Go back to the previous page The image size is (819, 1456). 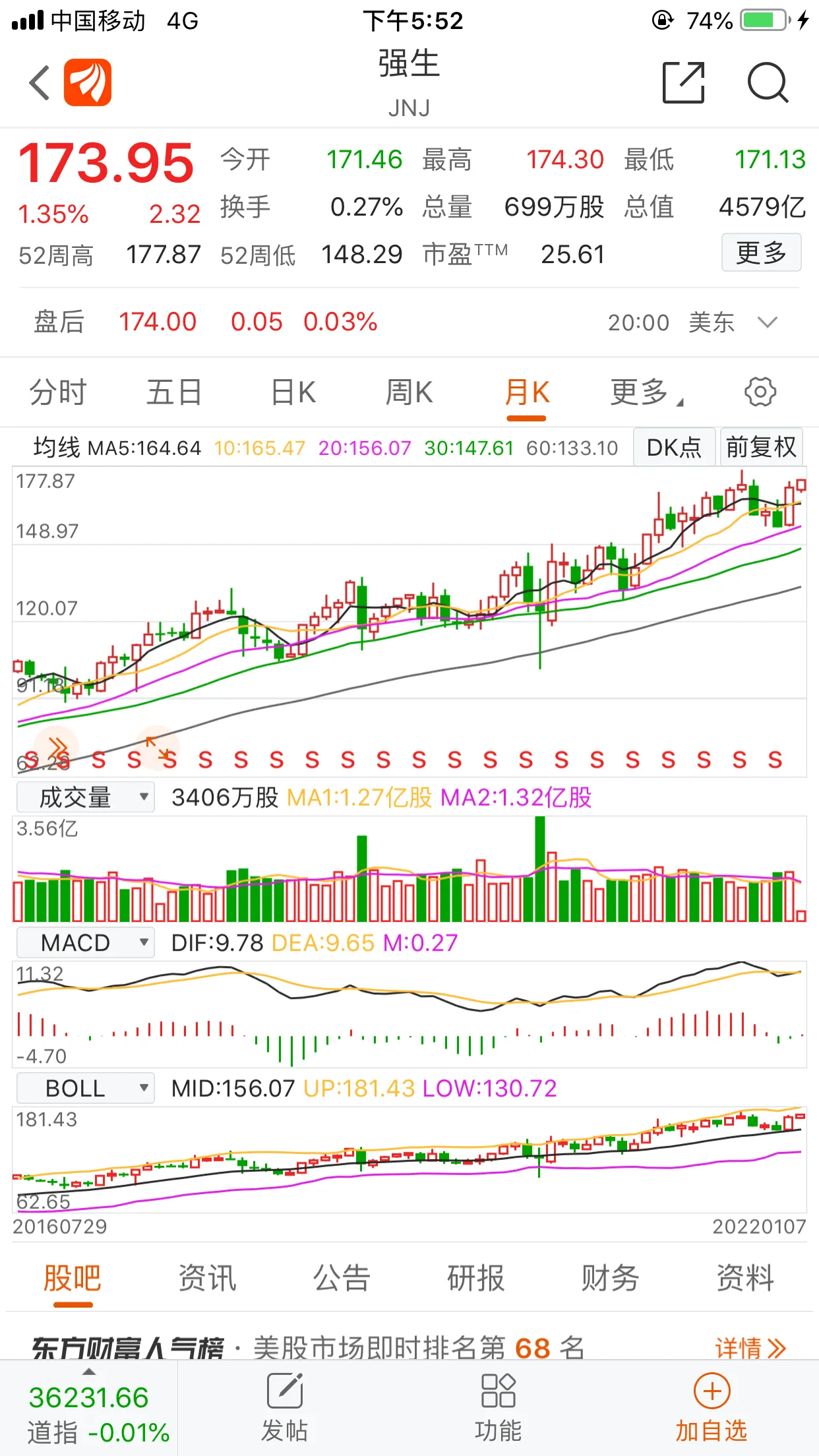40,83
